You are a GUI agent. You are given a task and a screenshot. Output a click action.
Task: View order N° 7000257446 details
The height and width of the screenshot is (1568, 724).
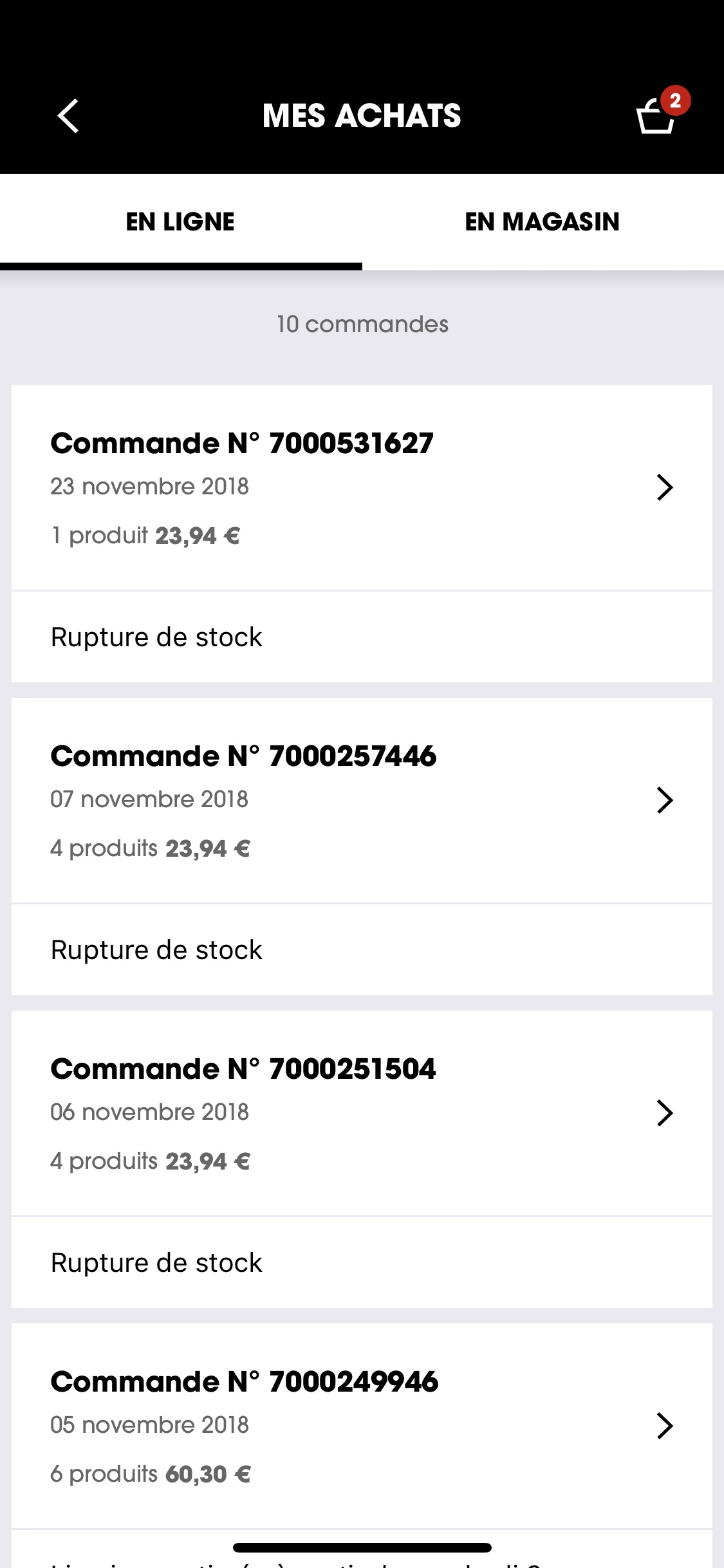coord(362,800)
